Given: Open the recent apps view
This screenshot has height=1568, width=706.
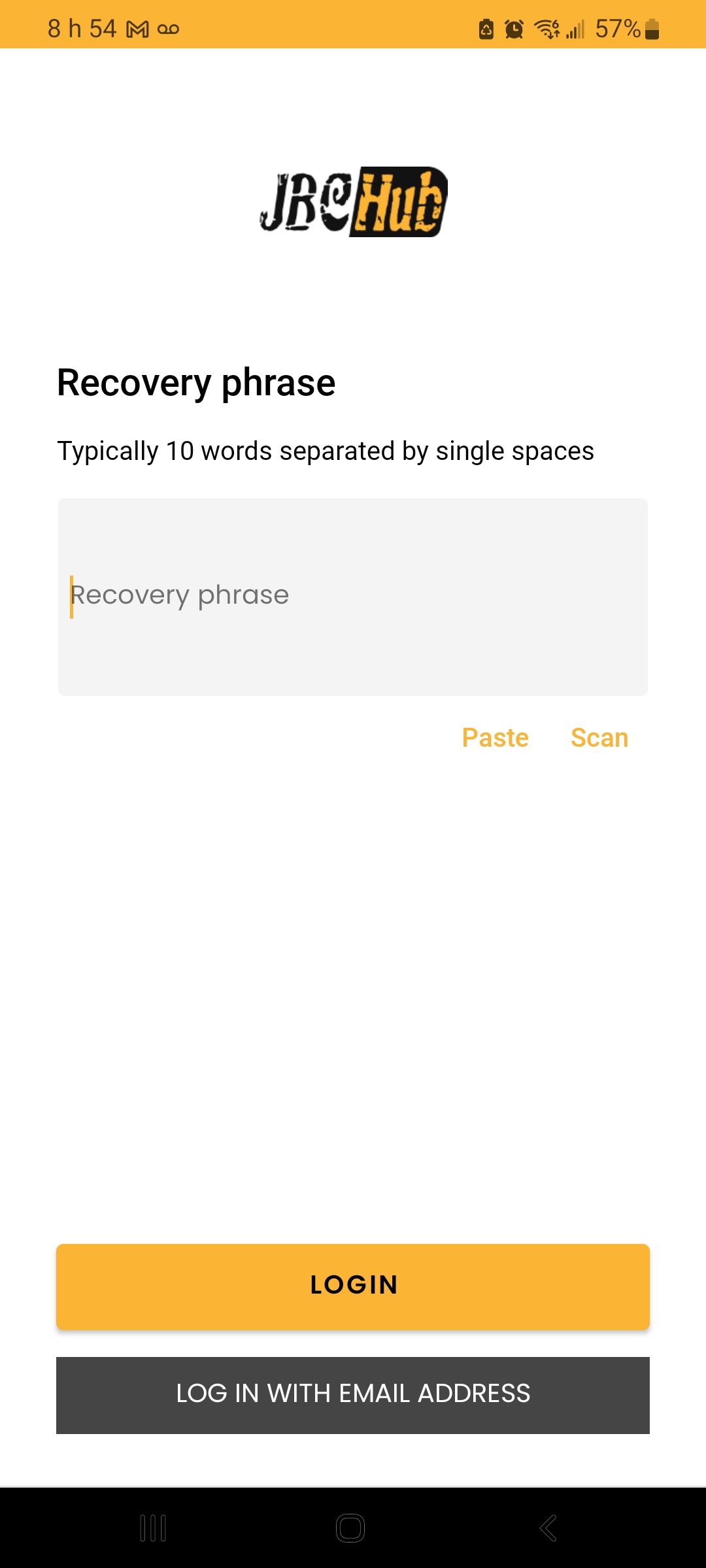Looking at the screenshot, I should [153, 1528].
